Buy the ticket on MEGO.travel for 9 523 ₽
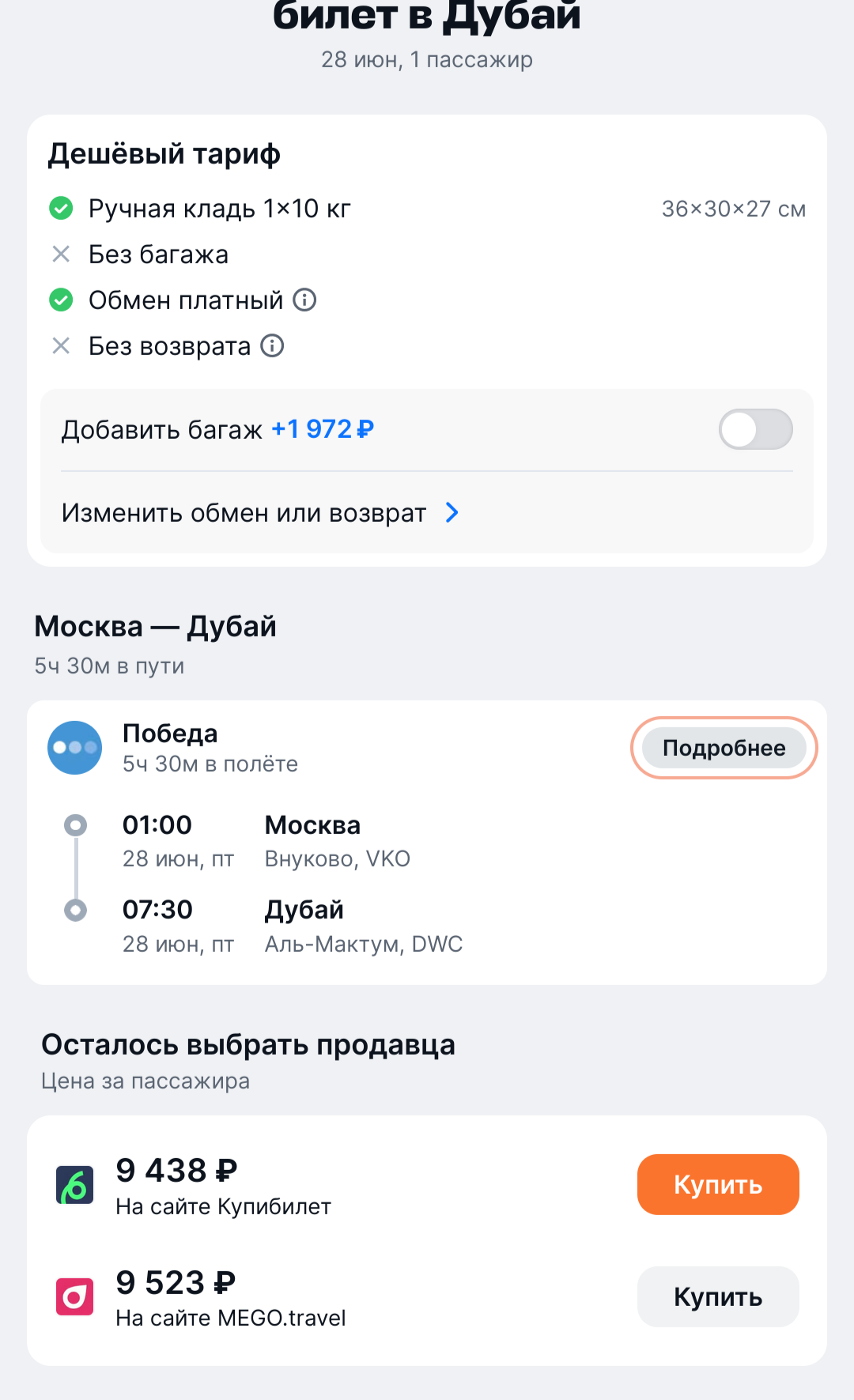Screen dimensions: 854x1400 coord(717,1296)
